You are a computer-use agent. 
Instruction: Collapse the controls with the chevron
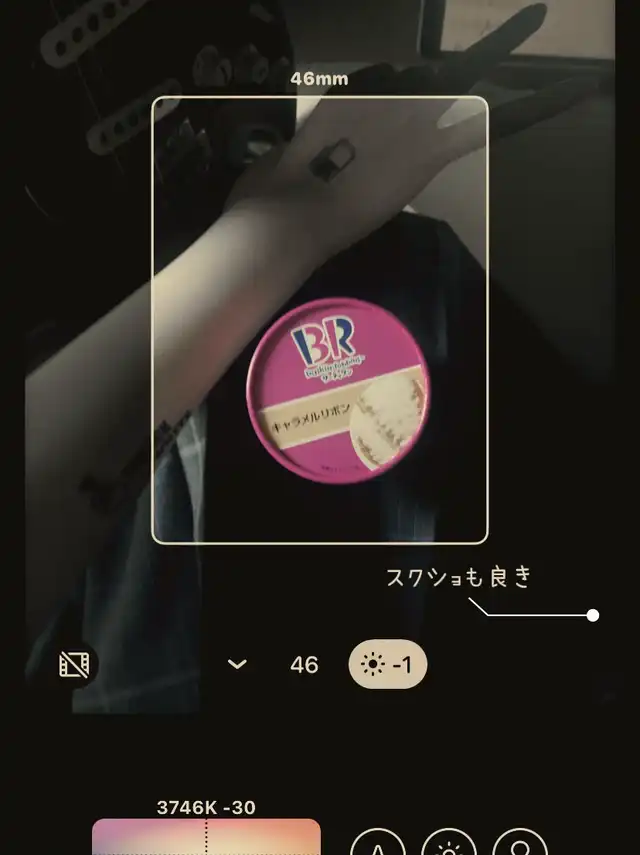pos(237,664)
